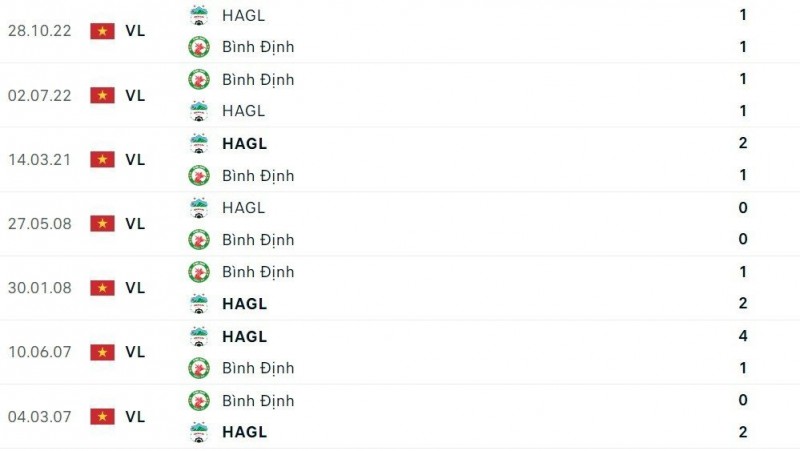The height and width of the screenshot is (451, 800).
Task: Open the 30.01.08 Bình Định vs HAGL match
Action: [400, 287]
